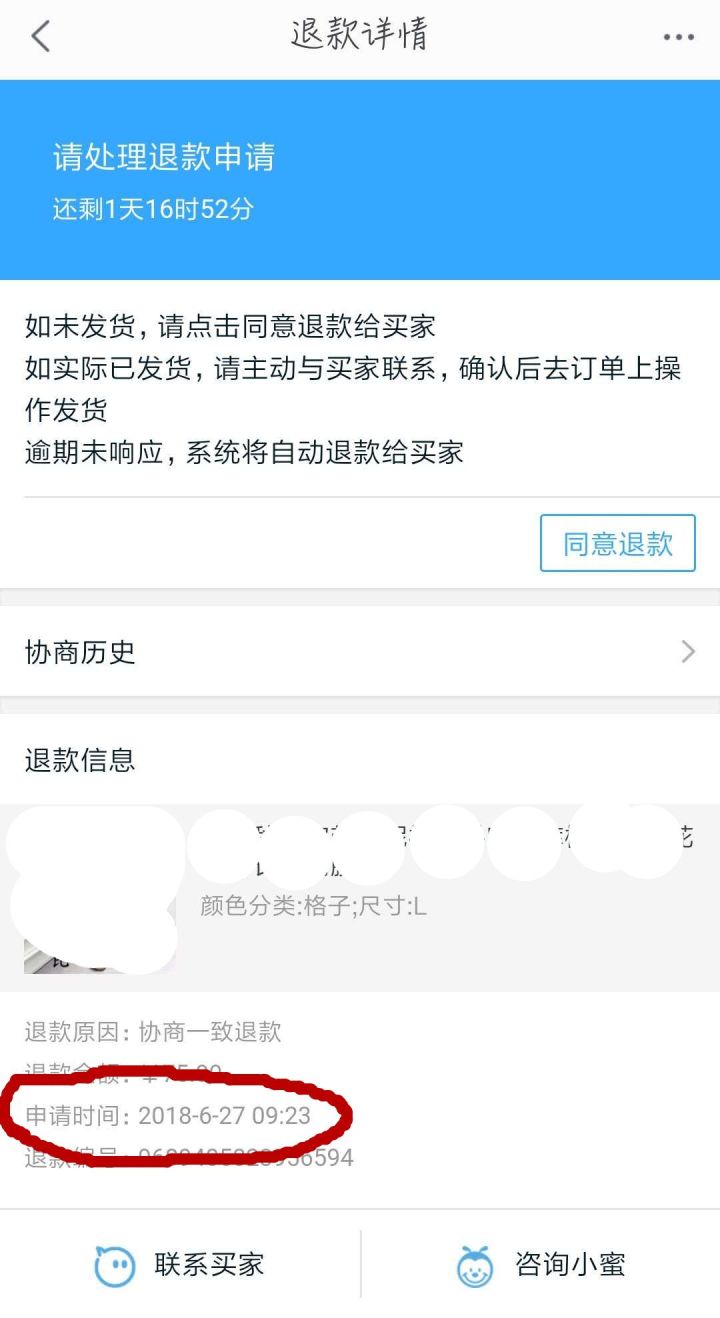Go back from 退款详情 page
The image size is (720, 1318).
40,37
